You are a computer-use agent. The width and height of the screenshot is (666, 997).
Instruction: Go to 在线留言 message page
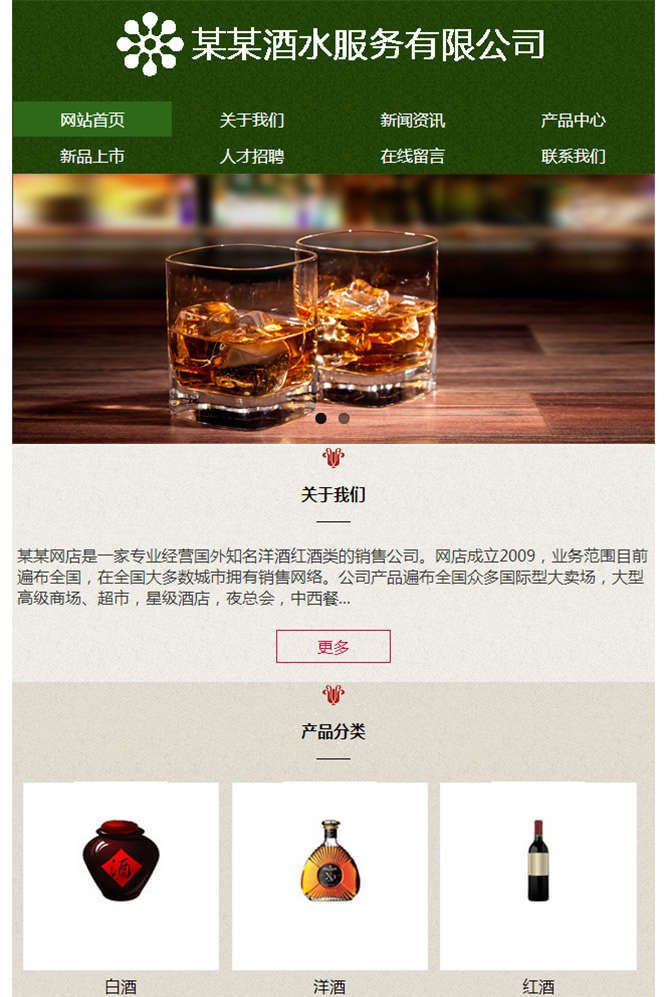tap(412, 156)
